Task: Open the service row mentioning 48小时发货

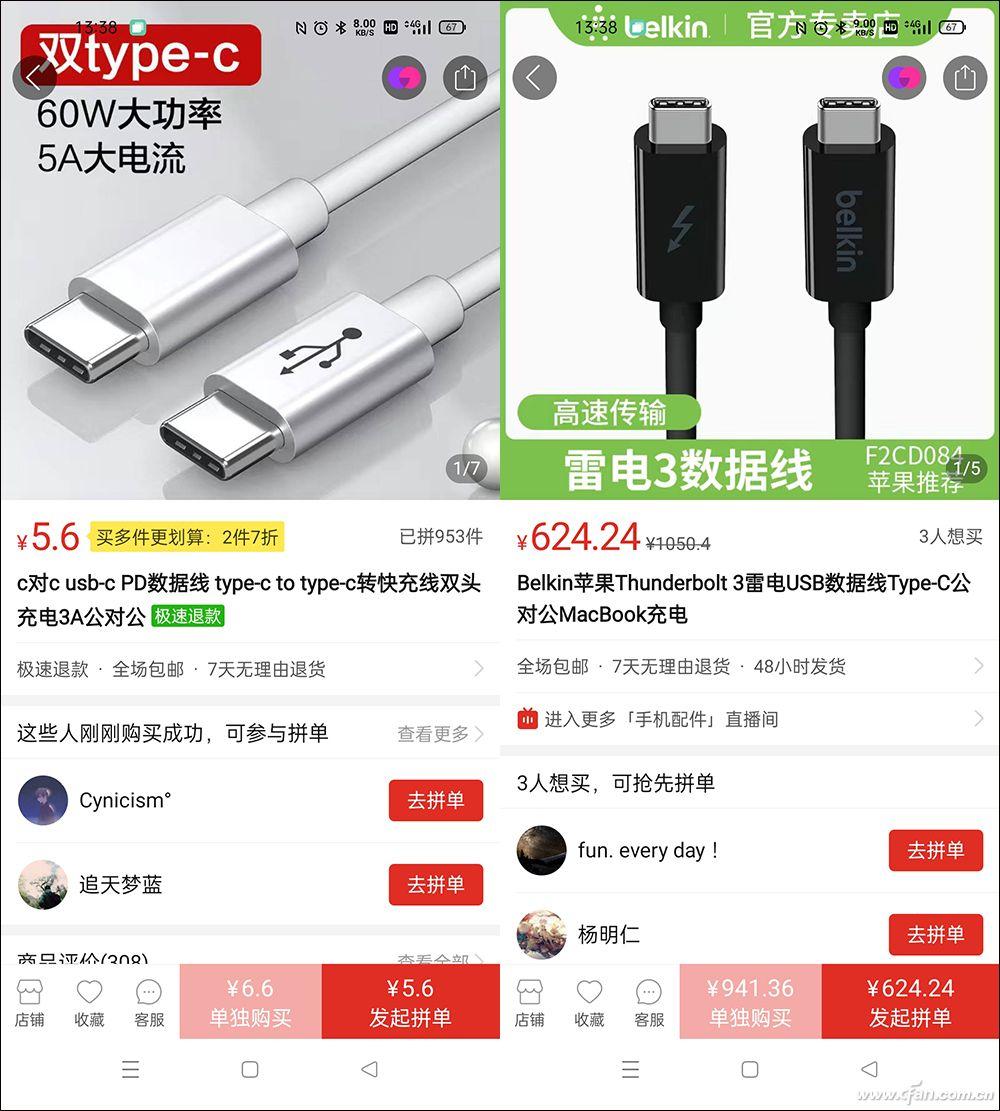Action: (750, 666)
